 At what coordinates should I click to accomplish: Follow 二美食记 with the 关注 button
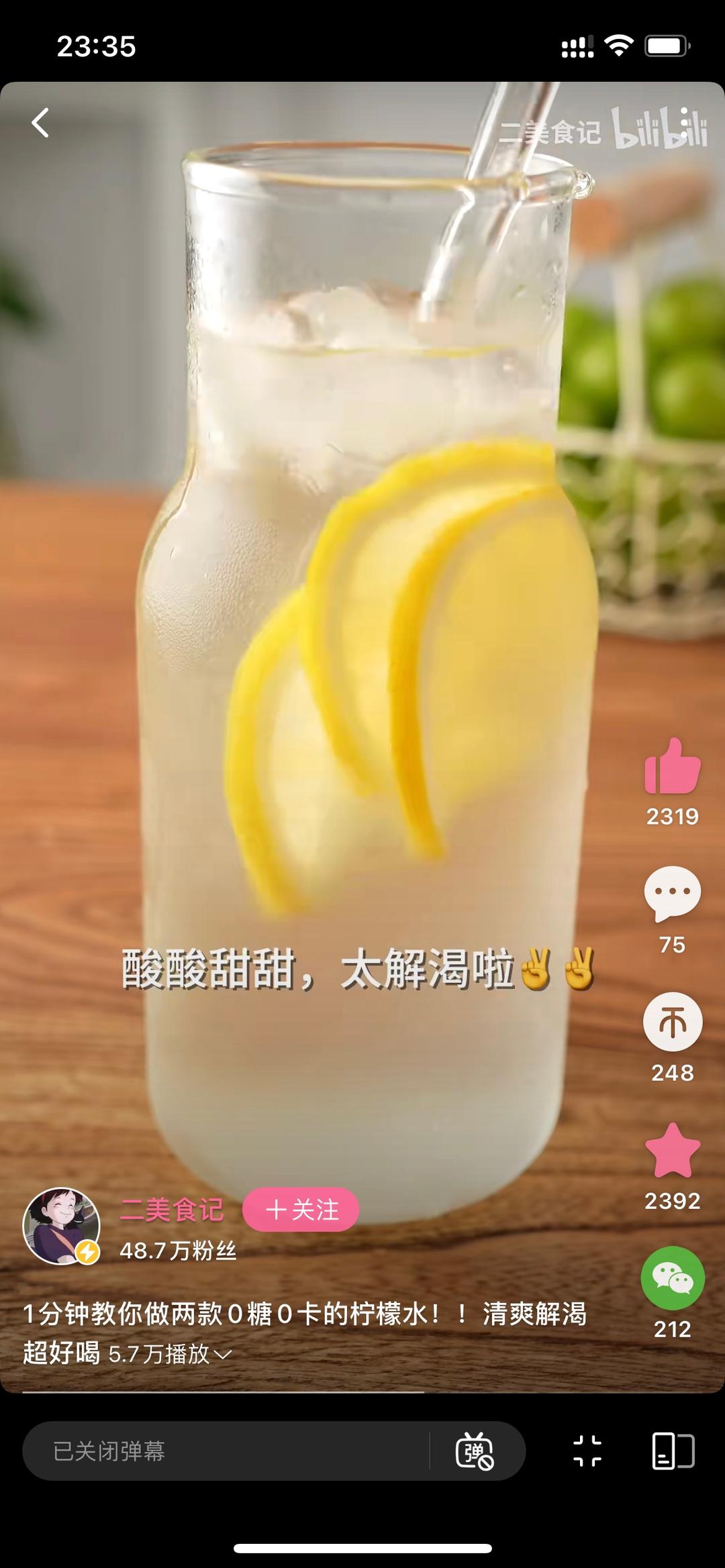(301, 1210)
